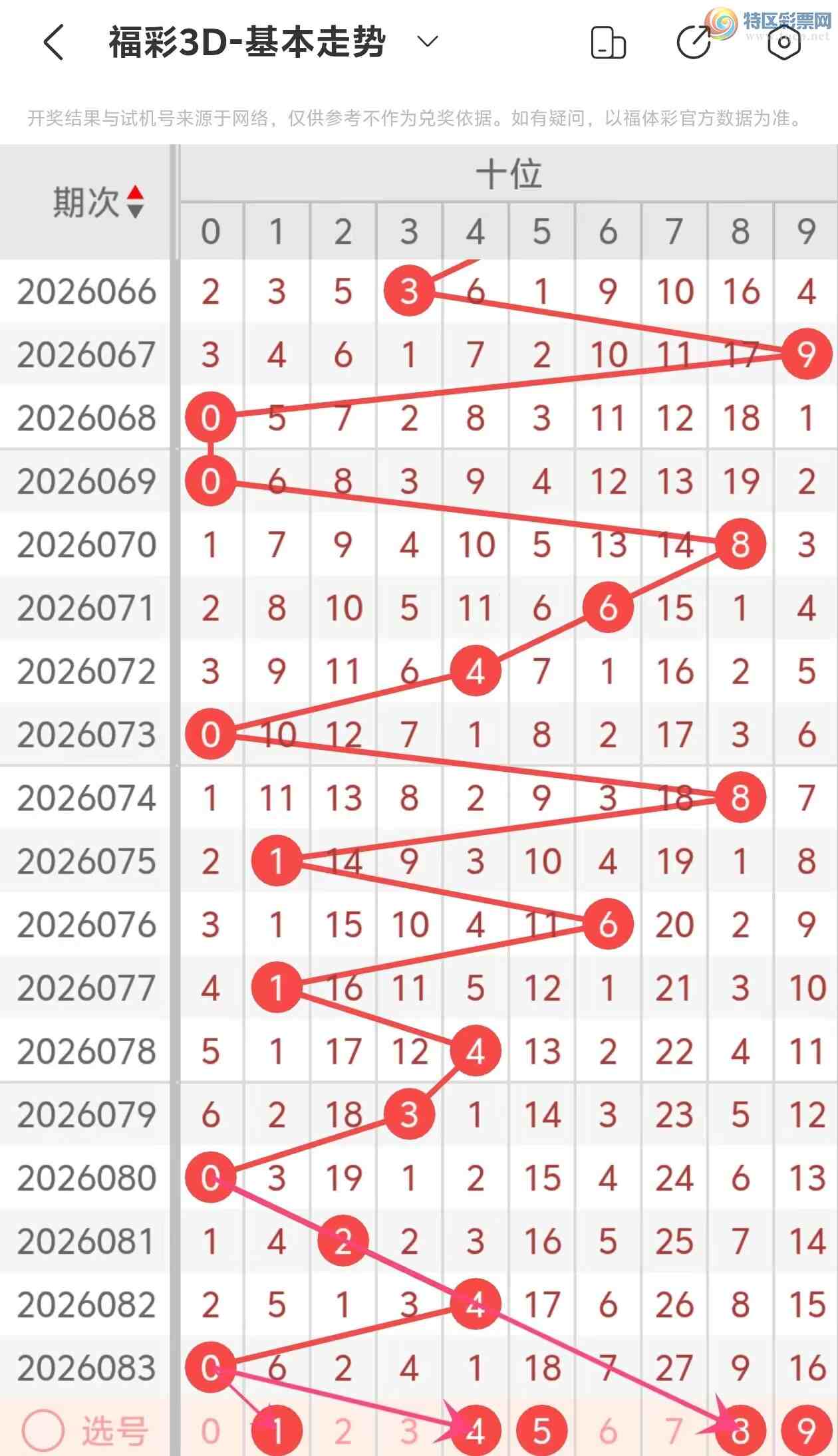Select number 7 in the 选号 row
The image size is (838, 1456).
click(674, 1431)
